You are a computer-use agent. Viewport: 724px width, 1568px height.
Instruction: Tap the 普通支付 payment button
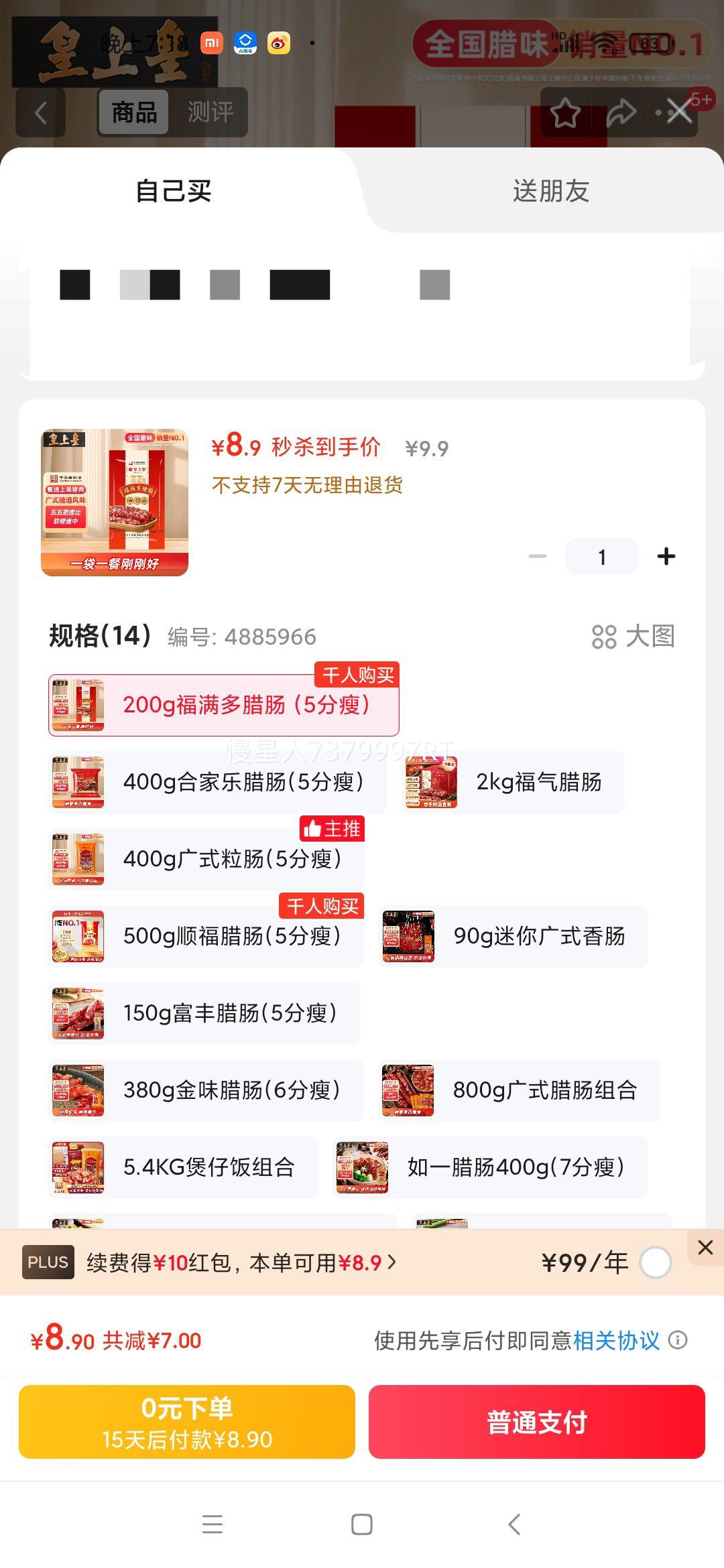[x=536, y=1423]
